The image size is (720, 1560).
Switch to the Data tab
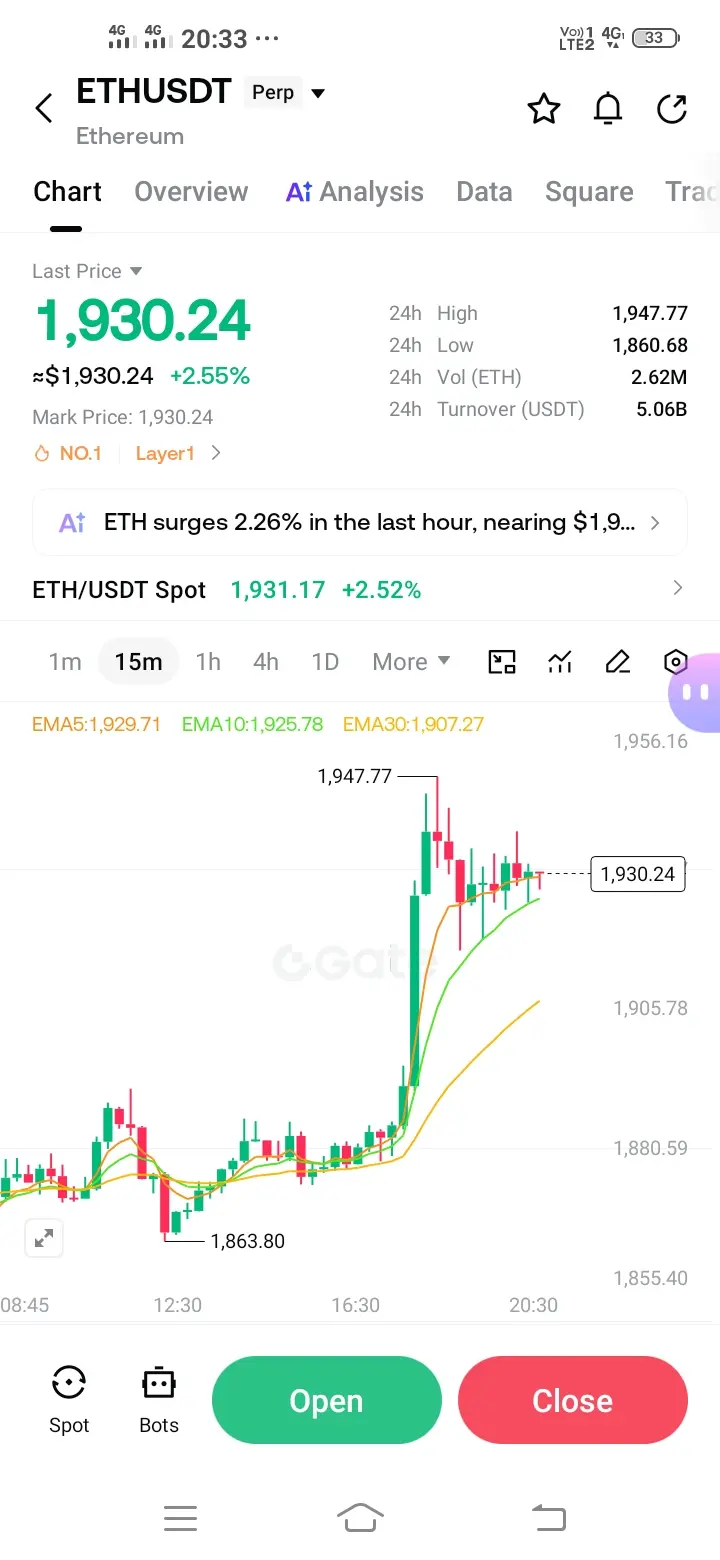pos(484,192)
